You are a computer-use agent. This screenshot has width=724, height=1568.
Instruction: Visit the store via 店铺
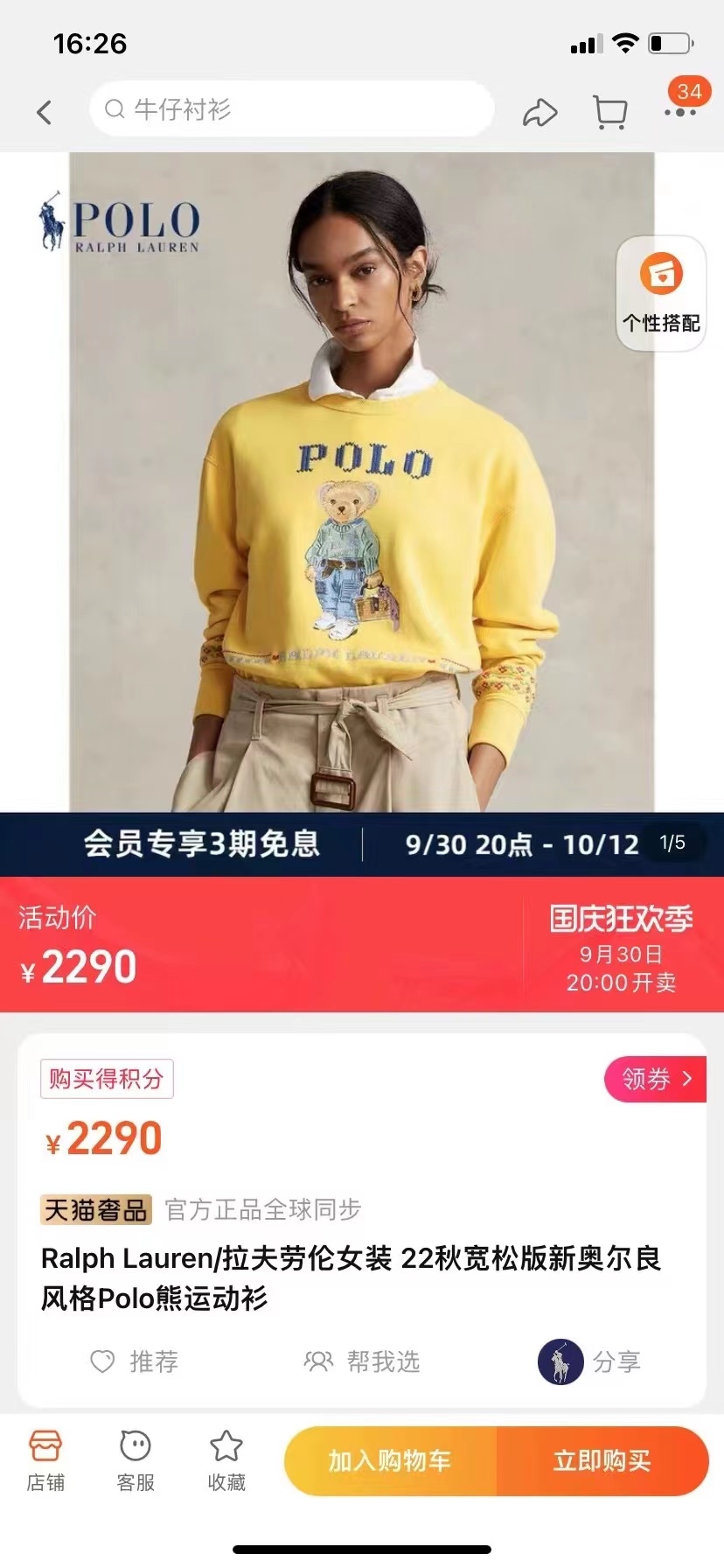pyautogui.click(x=45, y=1459)
